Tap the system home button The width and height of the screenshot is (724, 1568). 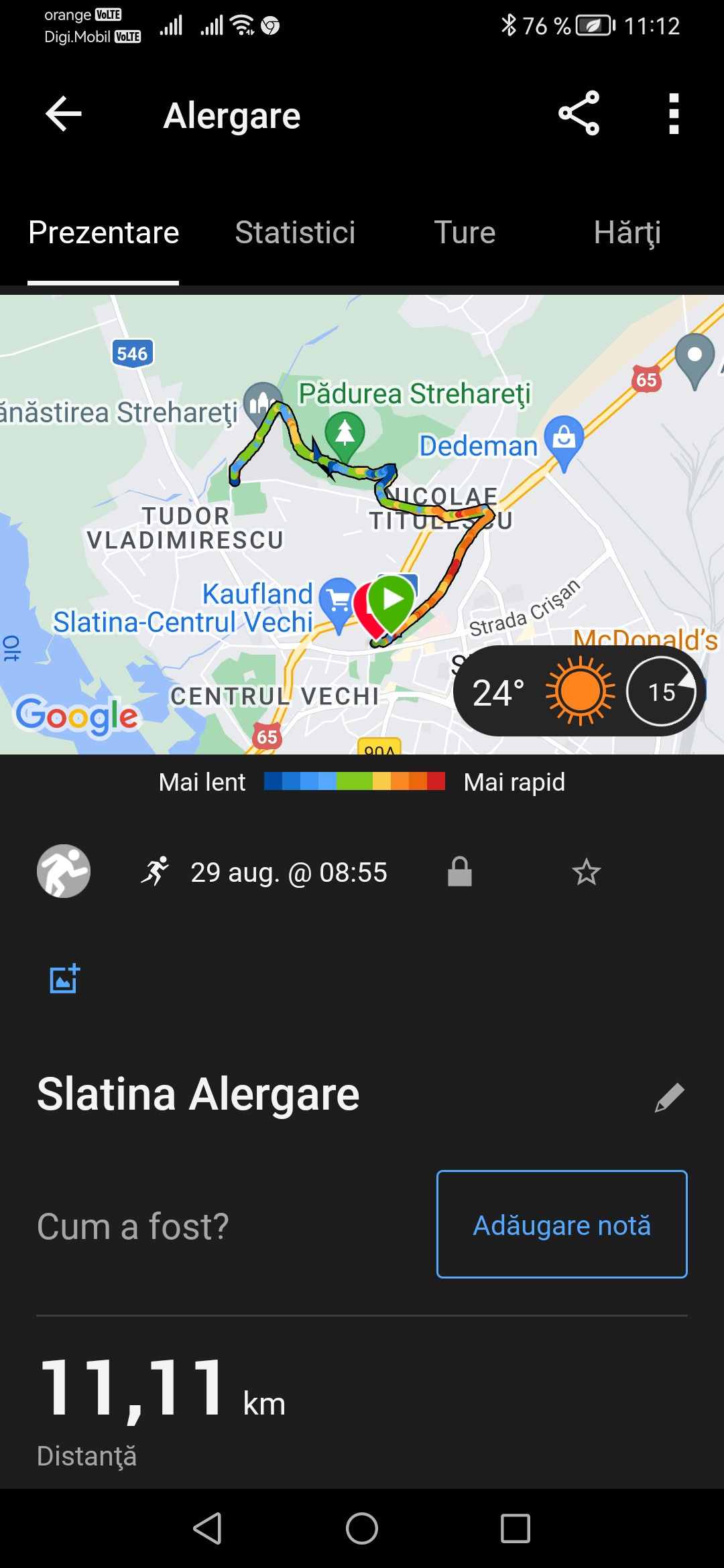[362, 1528]
